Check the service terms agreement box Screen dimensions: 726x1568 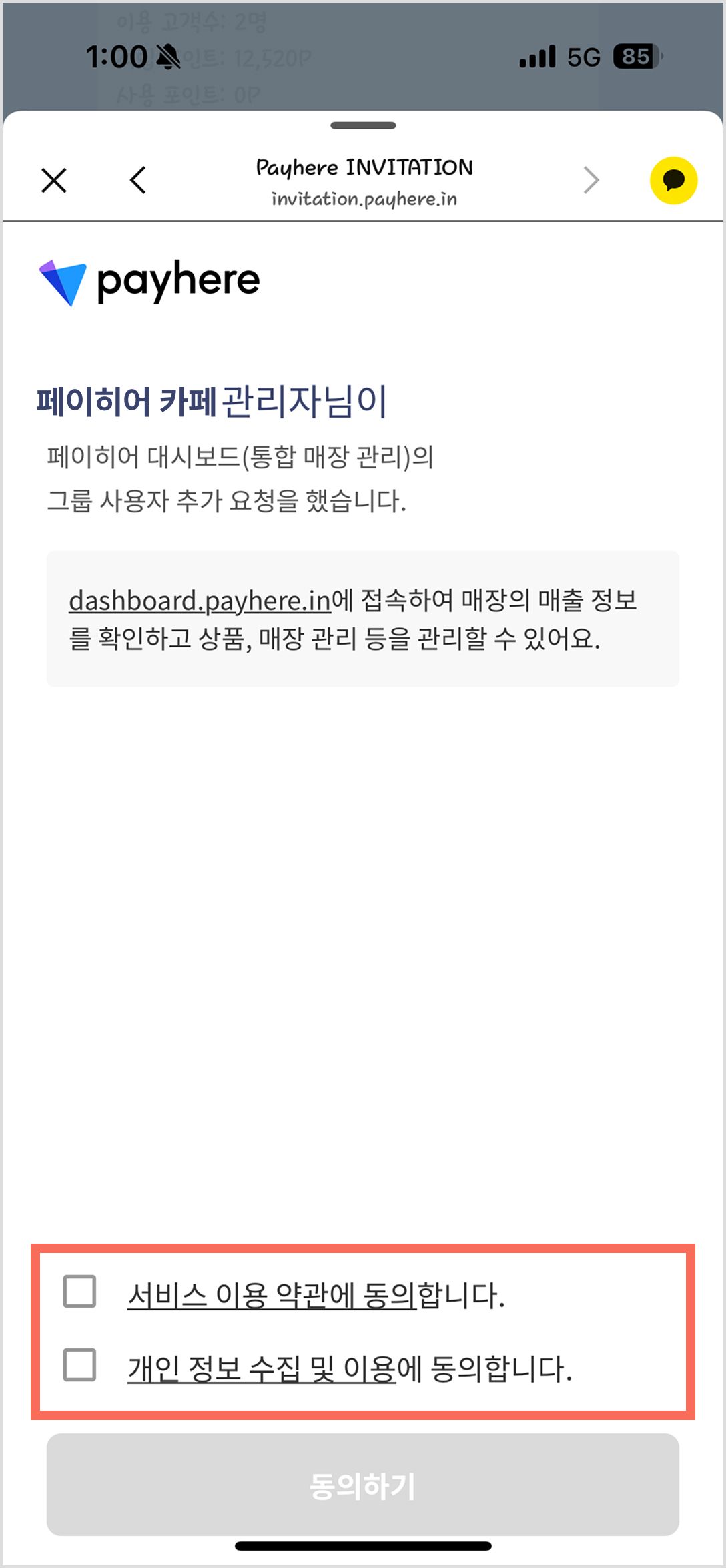(x=79, y=1291)
